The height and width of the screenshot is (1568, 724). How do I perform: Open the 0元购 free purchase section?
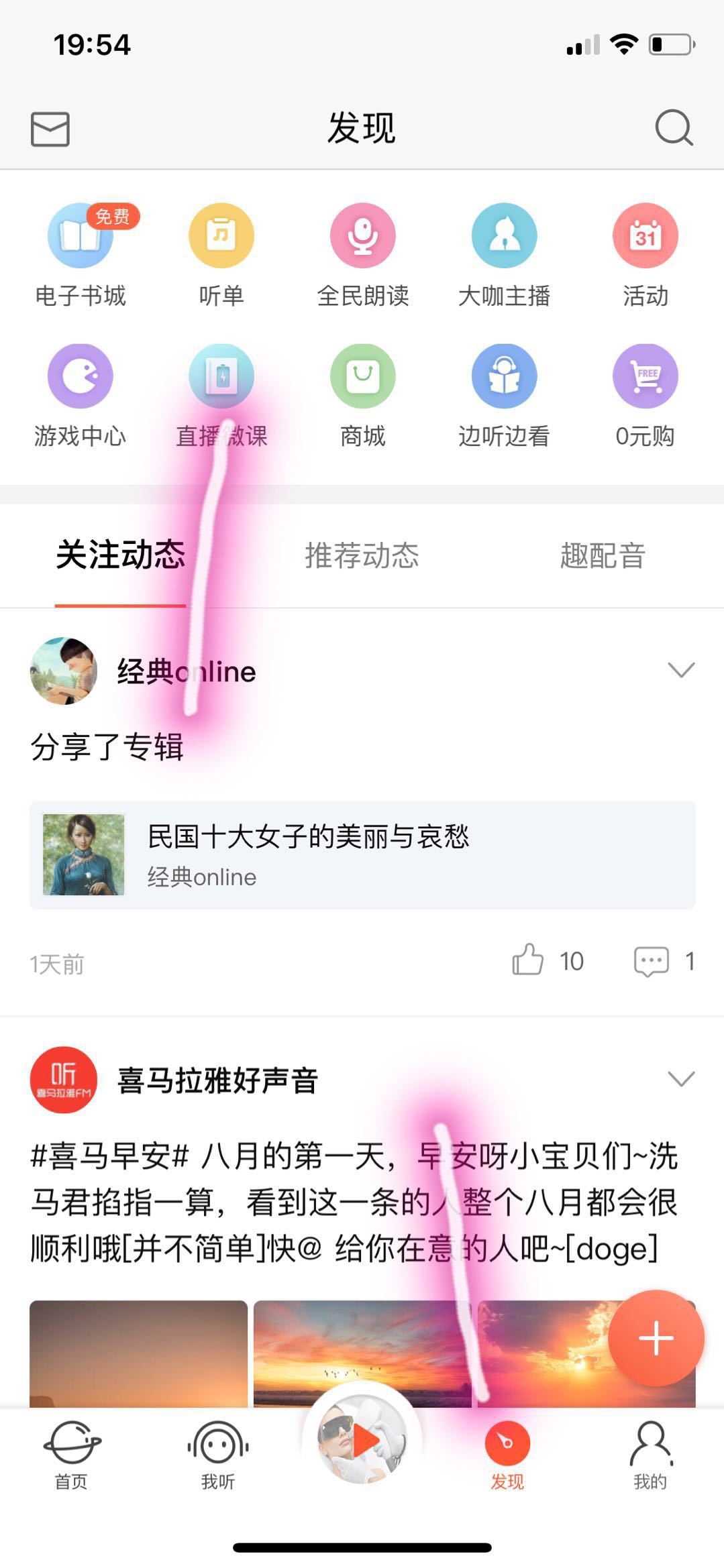click(645, 395)
